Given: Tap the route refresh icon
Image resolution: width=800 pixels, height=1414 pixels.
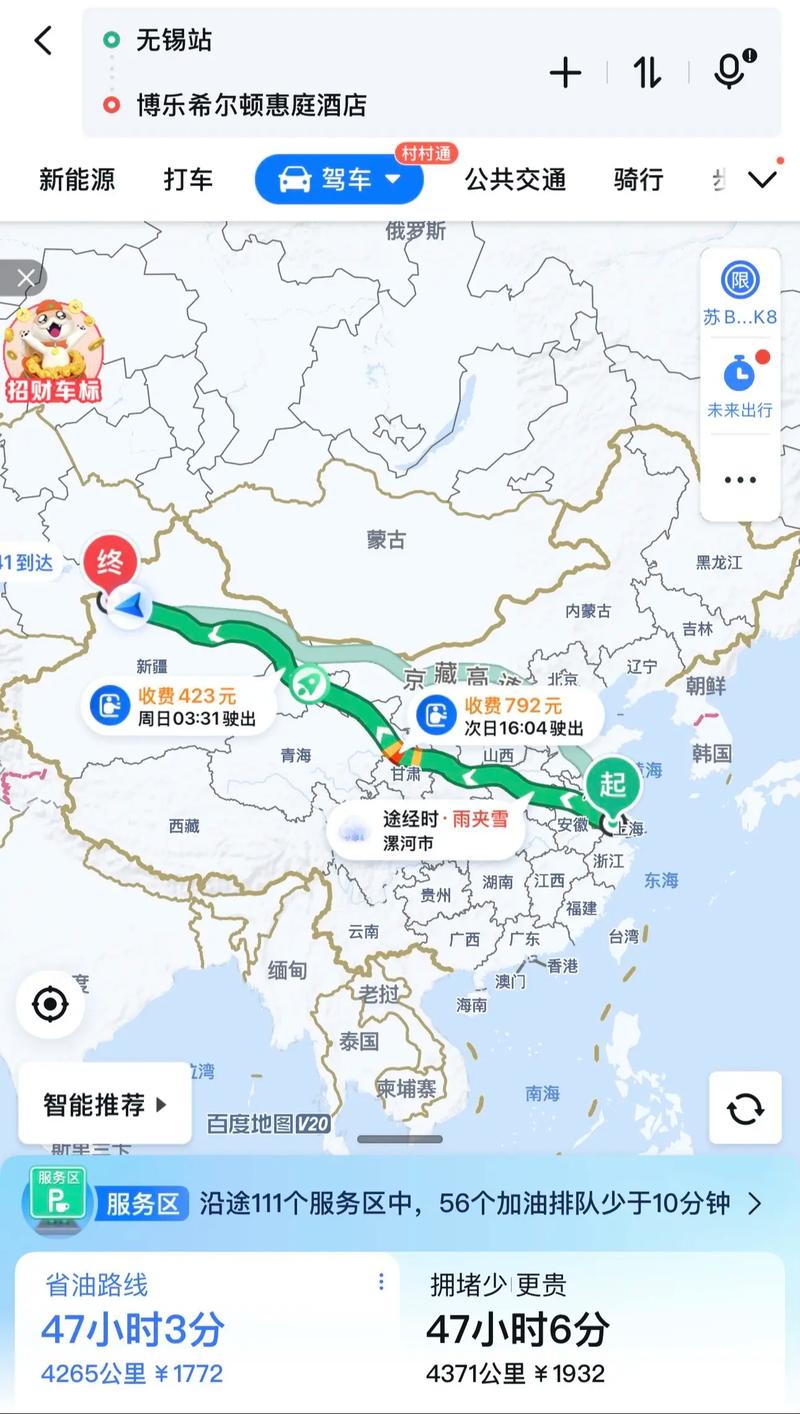Looking at the screenshot, I should click(x=744, y=1109).
